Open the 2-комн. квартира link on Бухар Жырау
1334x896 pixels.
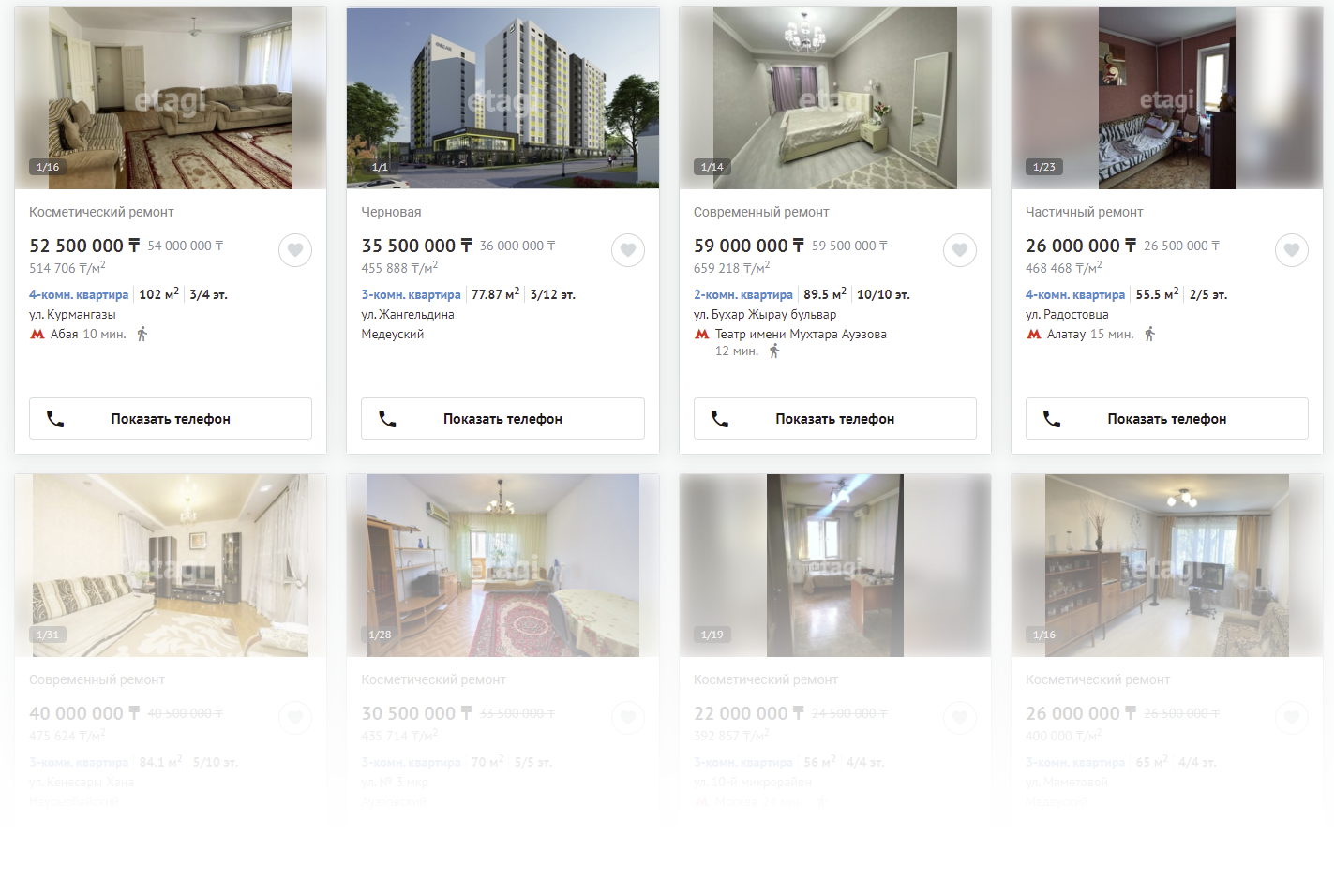pyautogui.click(x=743, y=295)
